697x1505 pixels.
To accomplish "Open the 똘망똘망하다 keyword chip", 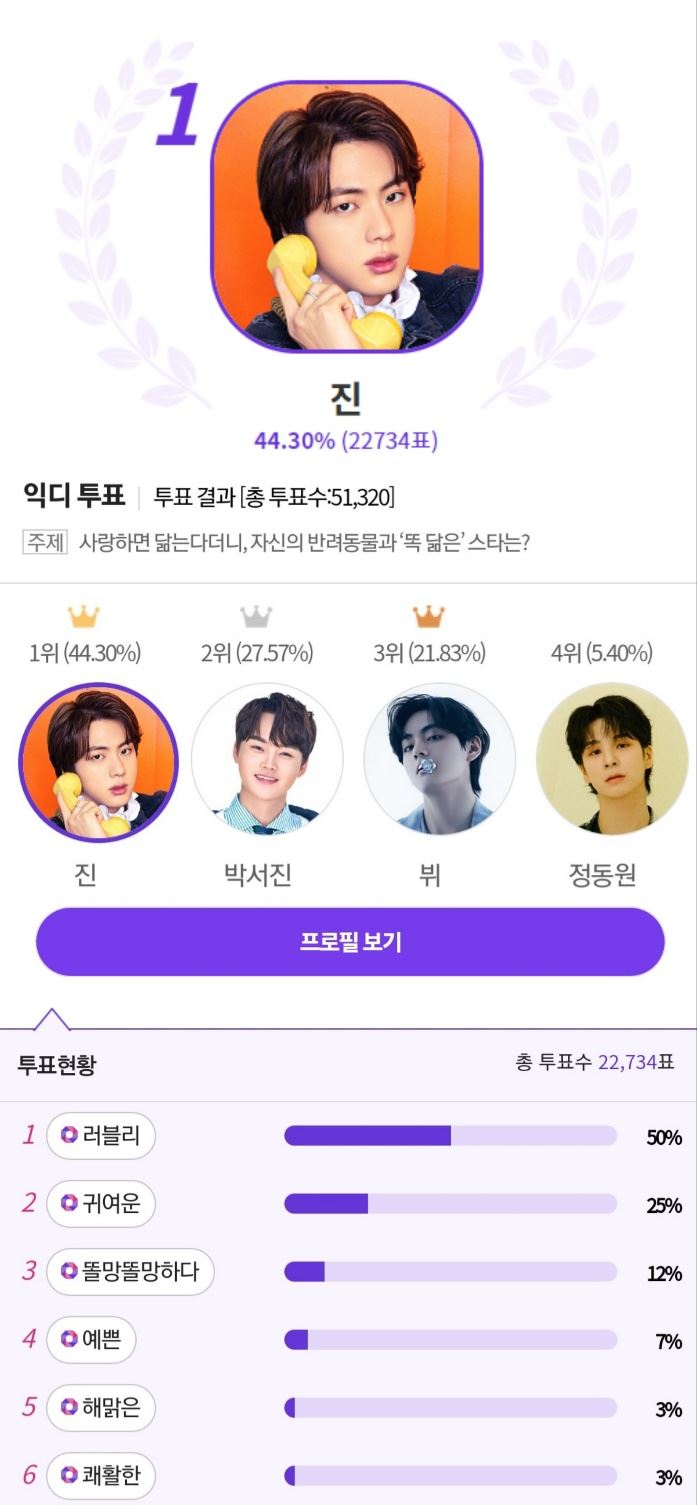I will click(131, 1272).
